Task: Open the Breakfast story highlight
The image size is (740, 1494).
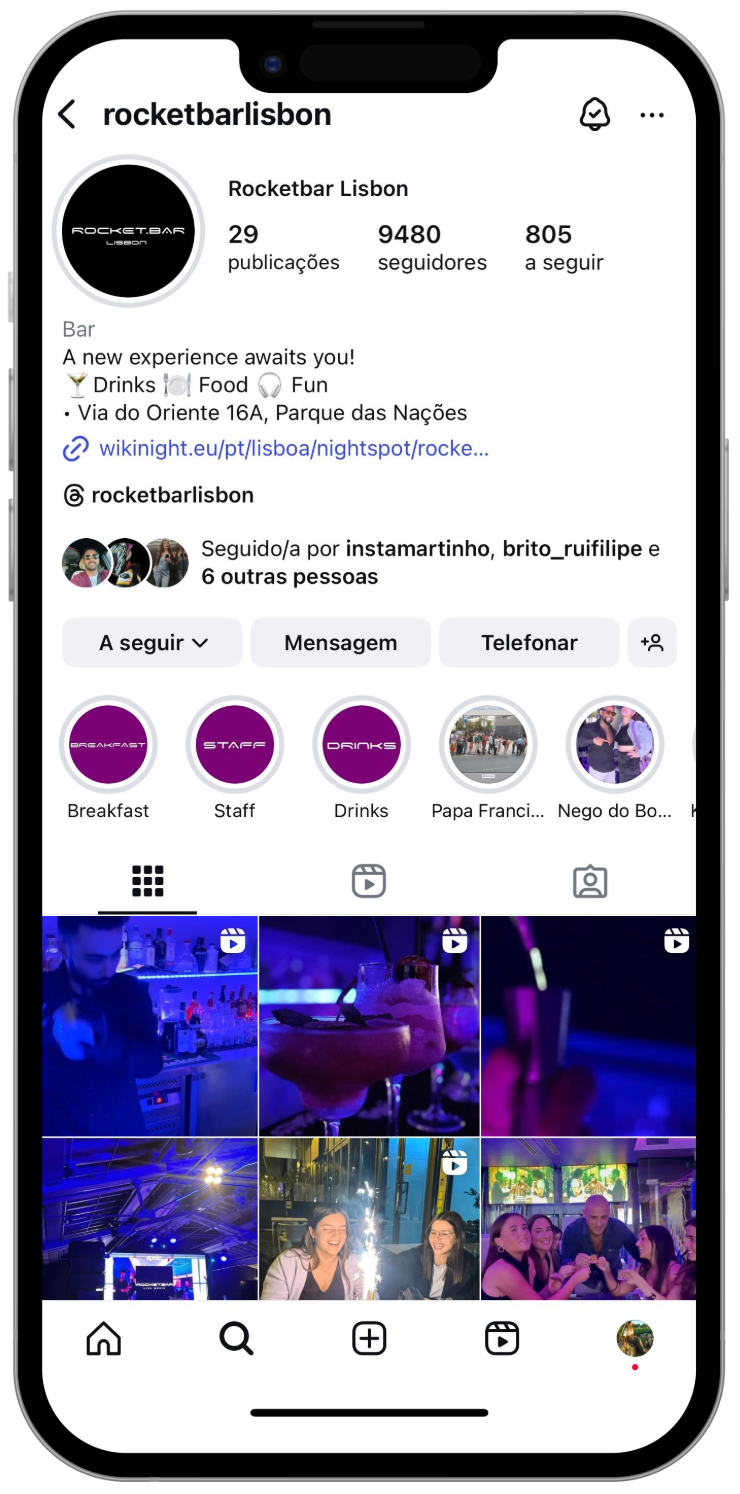Action: point(108,745)
